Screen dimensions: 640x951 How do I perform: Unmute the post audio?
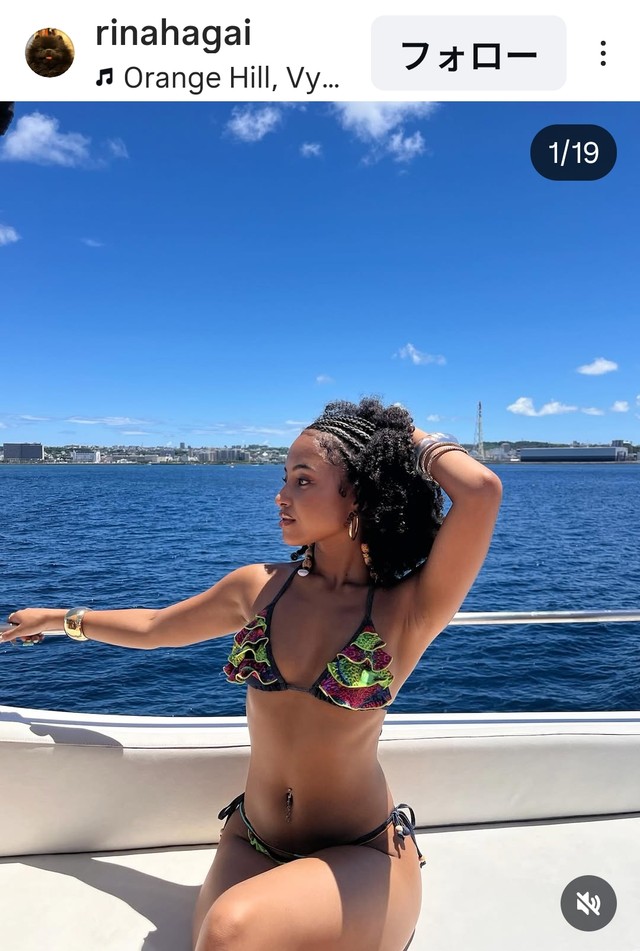(588, 903)
